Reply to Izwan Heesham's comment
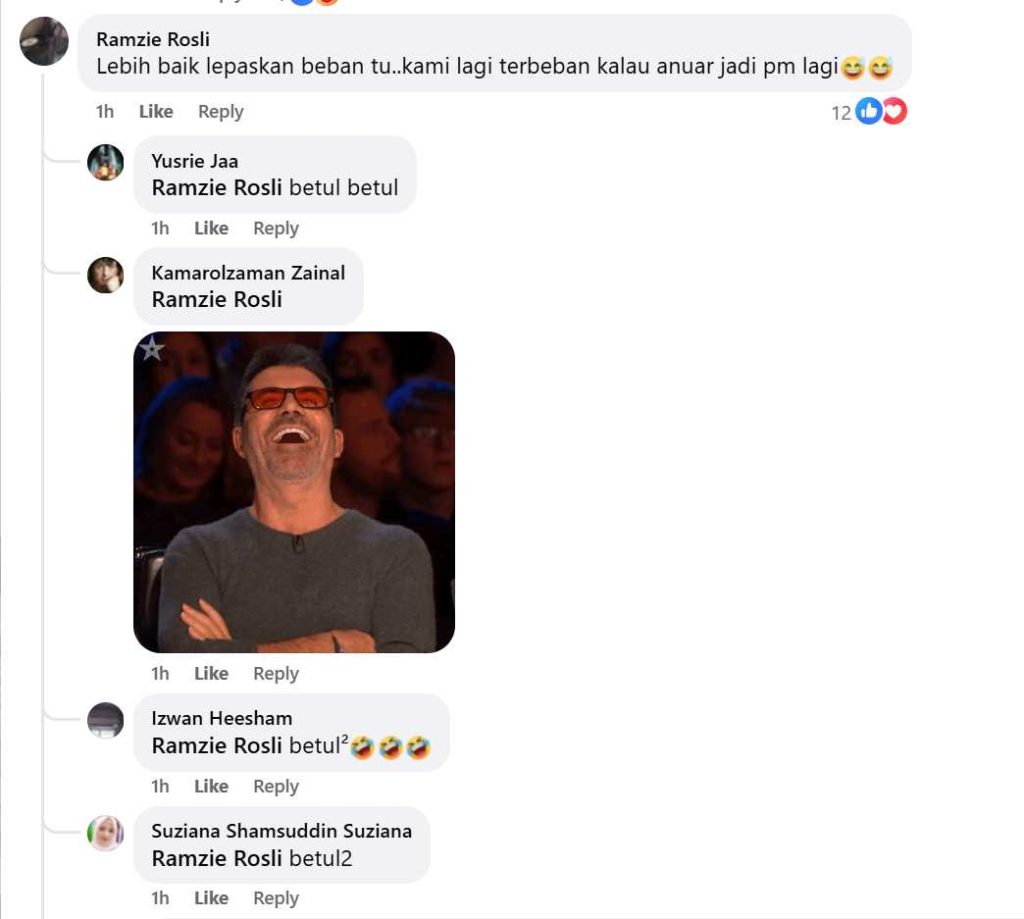Image resolution: width=1024 pixels, height=919 pixels. point(275,787)
